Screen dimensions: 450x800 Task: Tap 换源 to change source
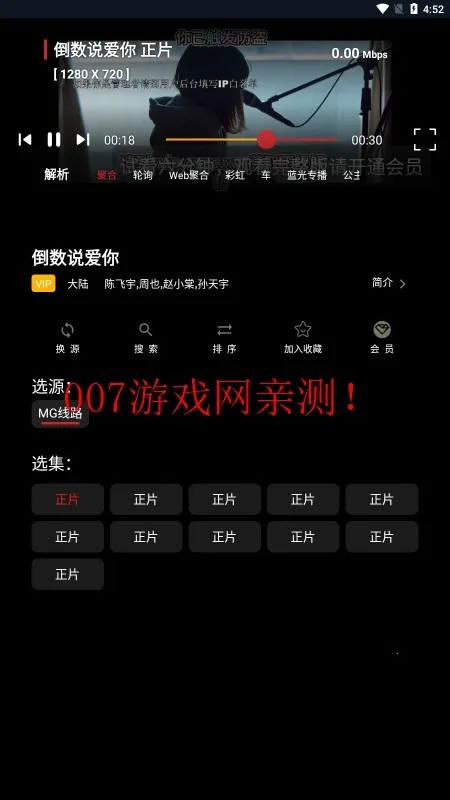point(67,338)
